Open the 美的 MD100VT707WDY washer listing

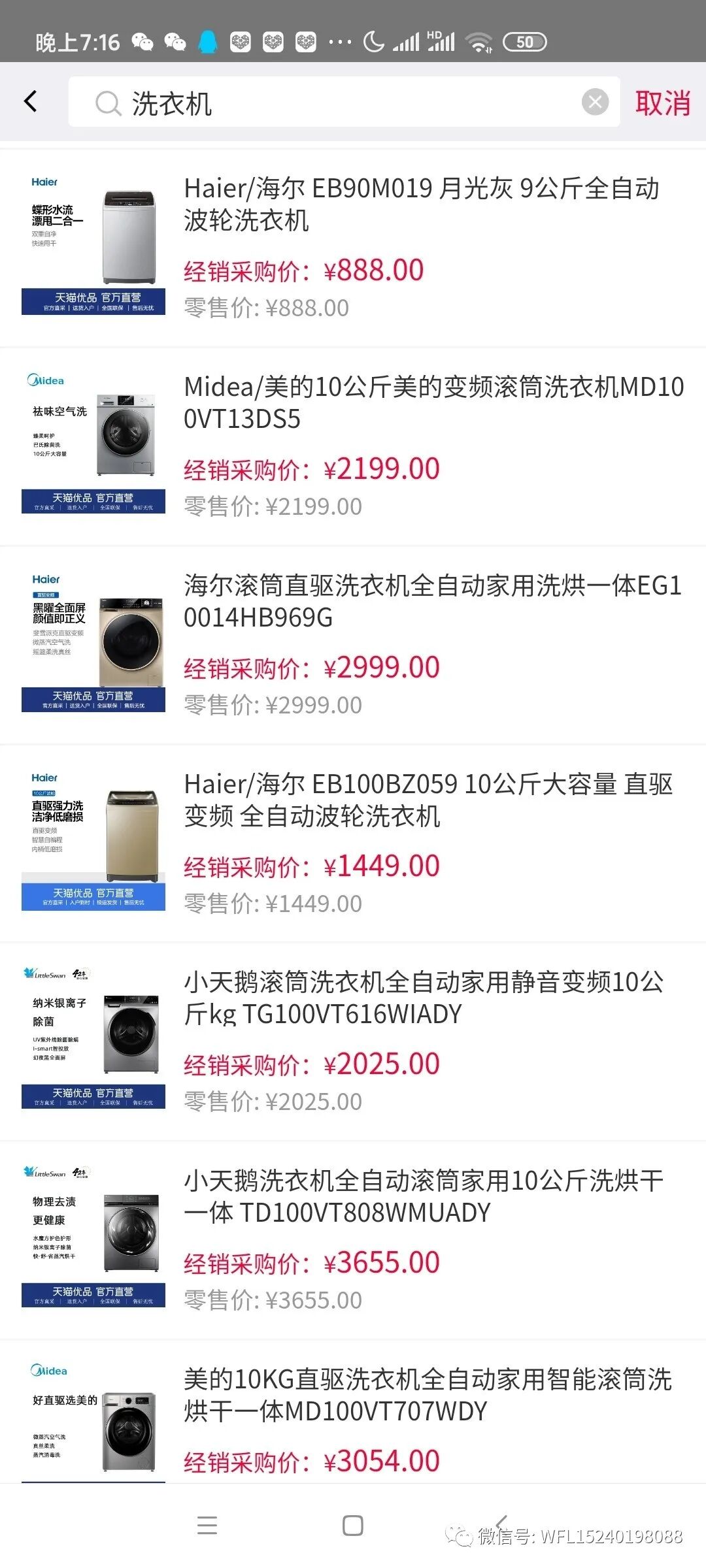(428, 1396)
